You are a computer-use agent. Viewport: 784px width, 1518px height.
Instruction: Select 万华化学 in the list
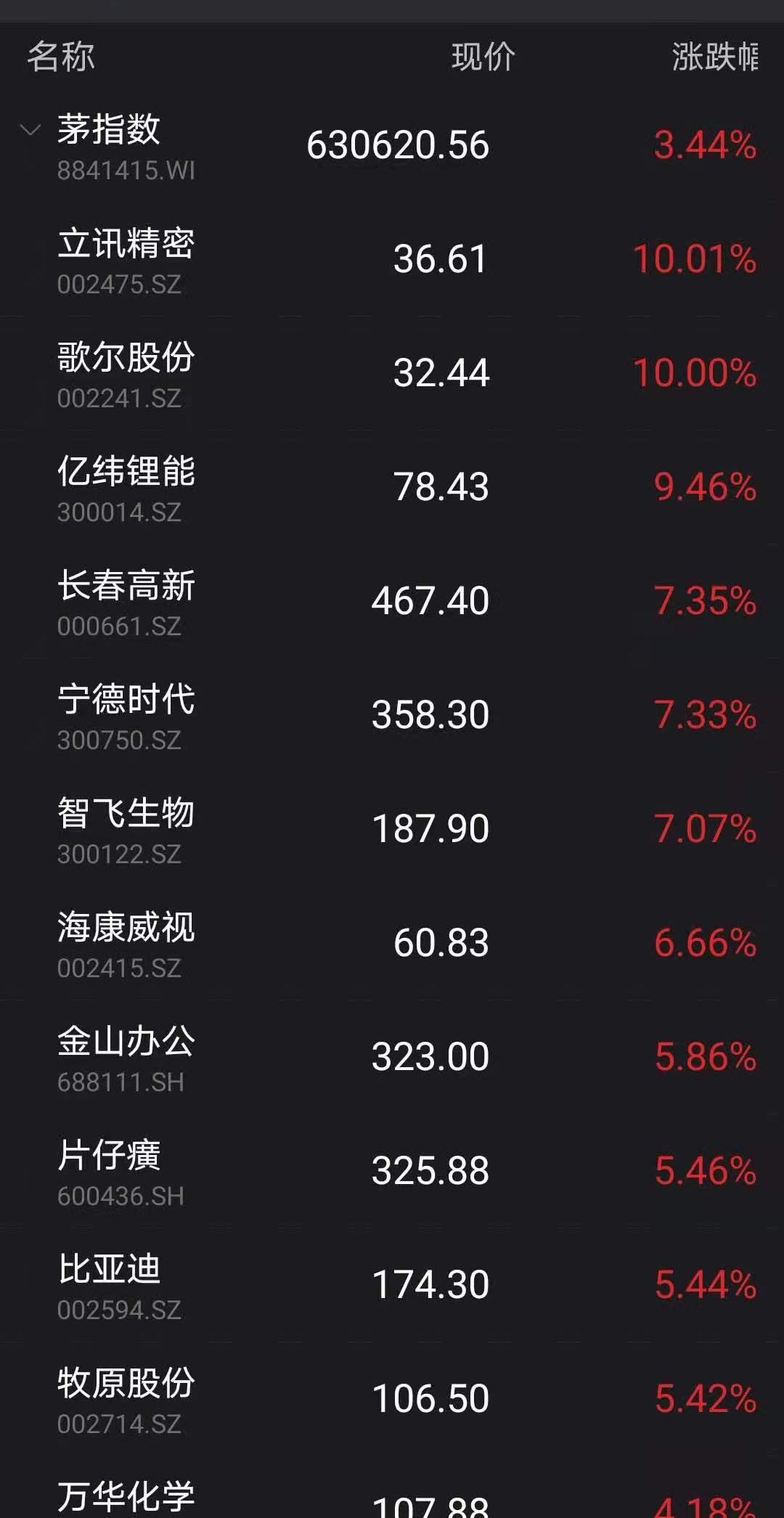[x=392, y=1488]
